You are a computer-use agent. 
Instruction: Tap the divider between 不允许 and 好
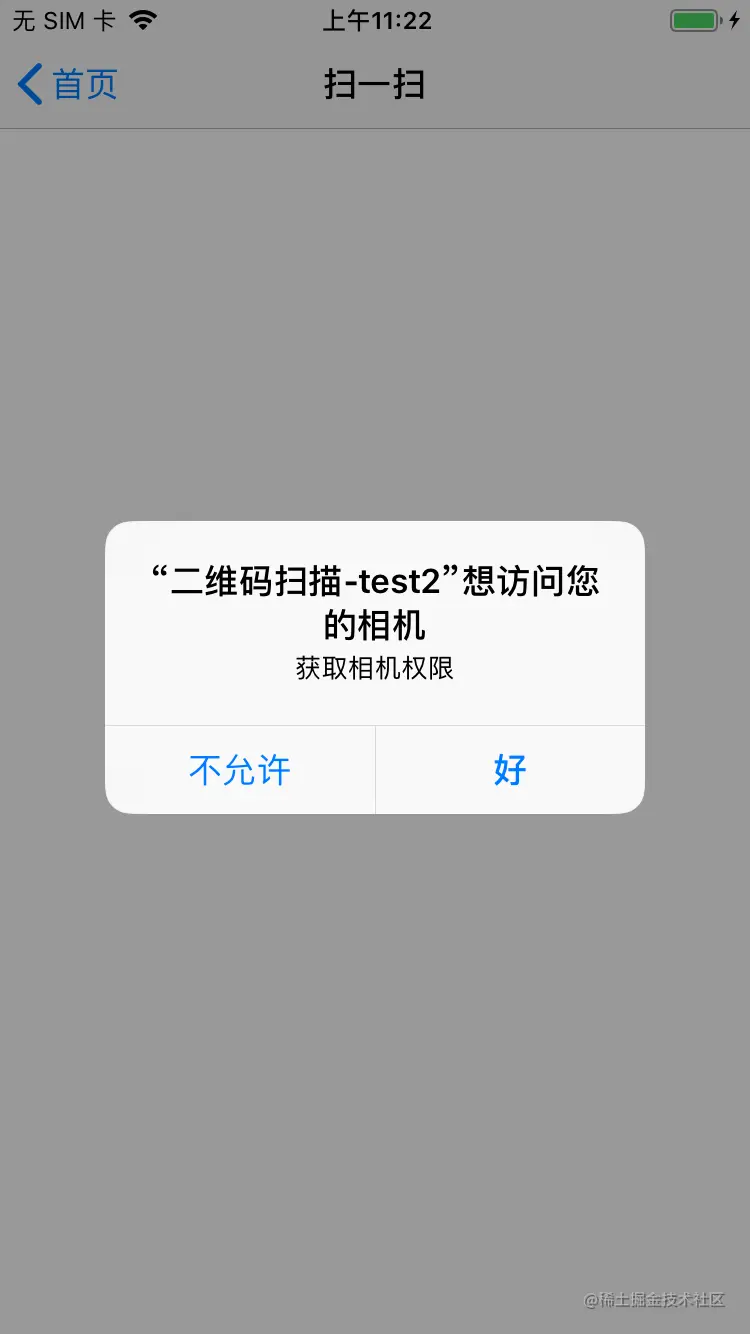pyautogui.click(x=374, y=770)
